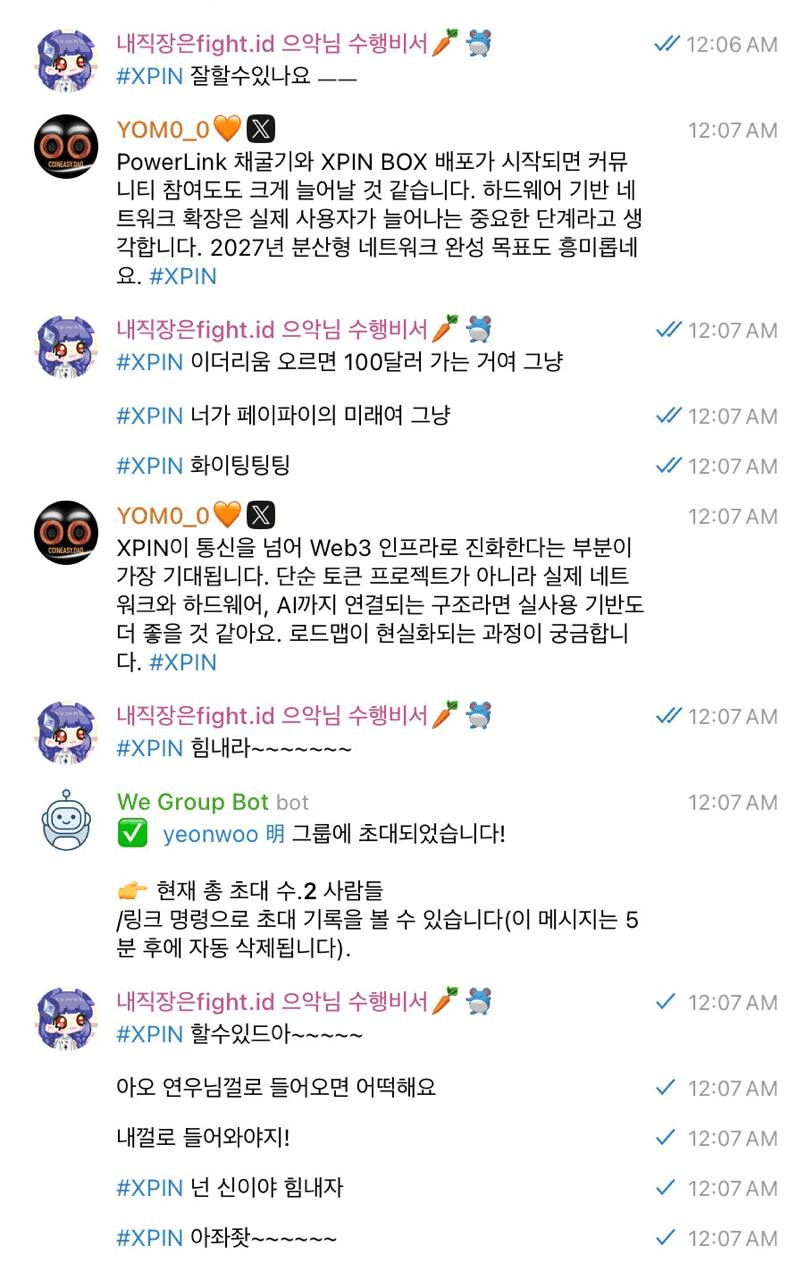The height and width of the screenshot is (1280, 797).
Task: Select #XPIN hashtag in the 화이팅팅팅 message
Action: click(149, 466)
